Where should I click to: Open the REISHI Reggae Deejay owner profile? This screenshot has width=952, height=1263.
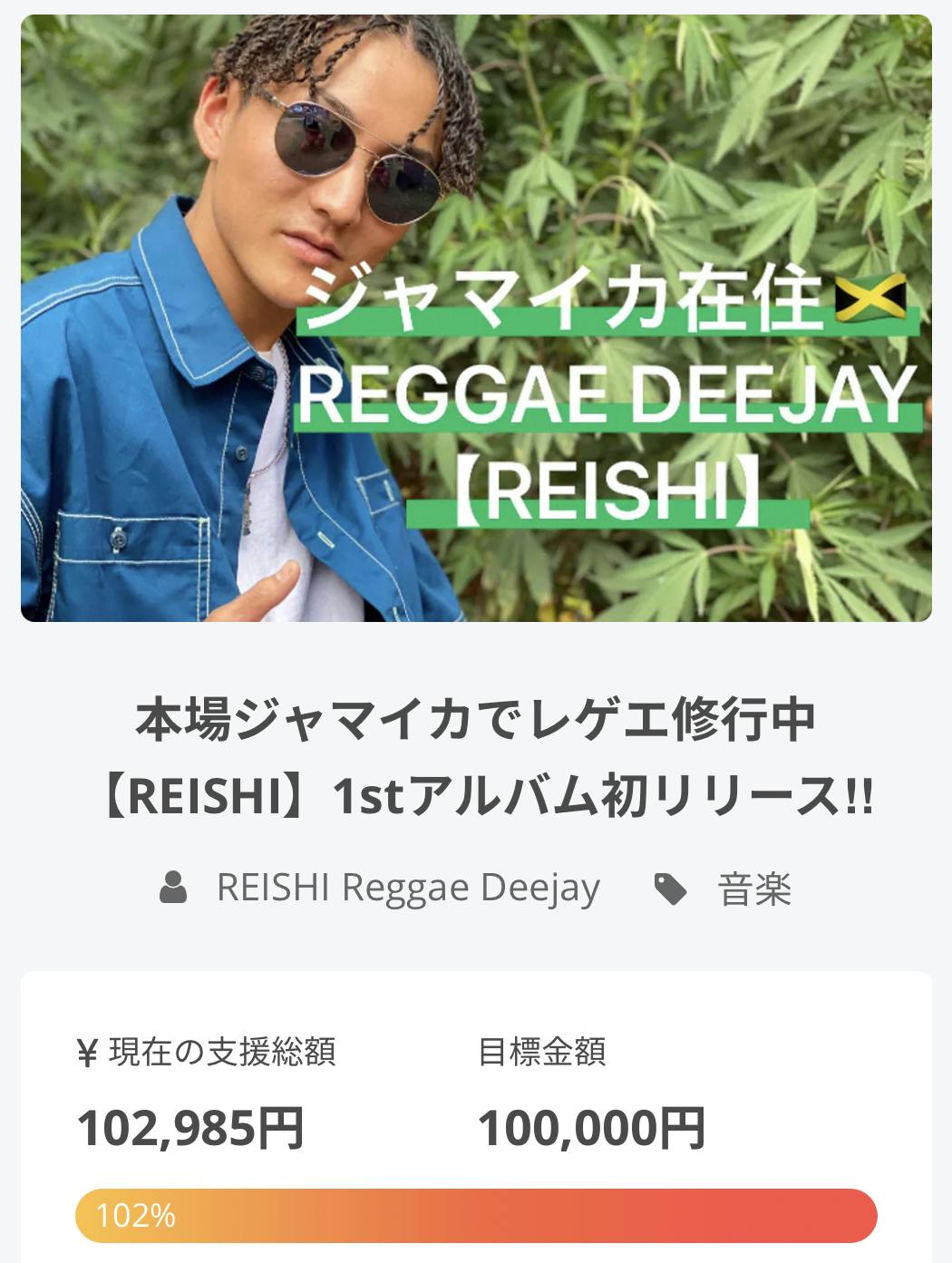click(x=407, y=889)
